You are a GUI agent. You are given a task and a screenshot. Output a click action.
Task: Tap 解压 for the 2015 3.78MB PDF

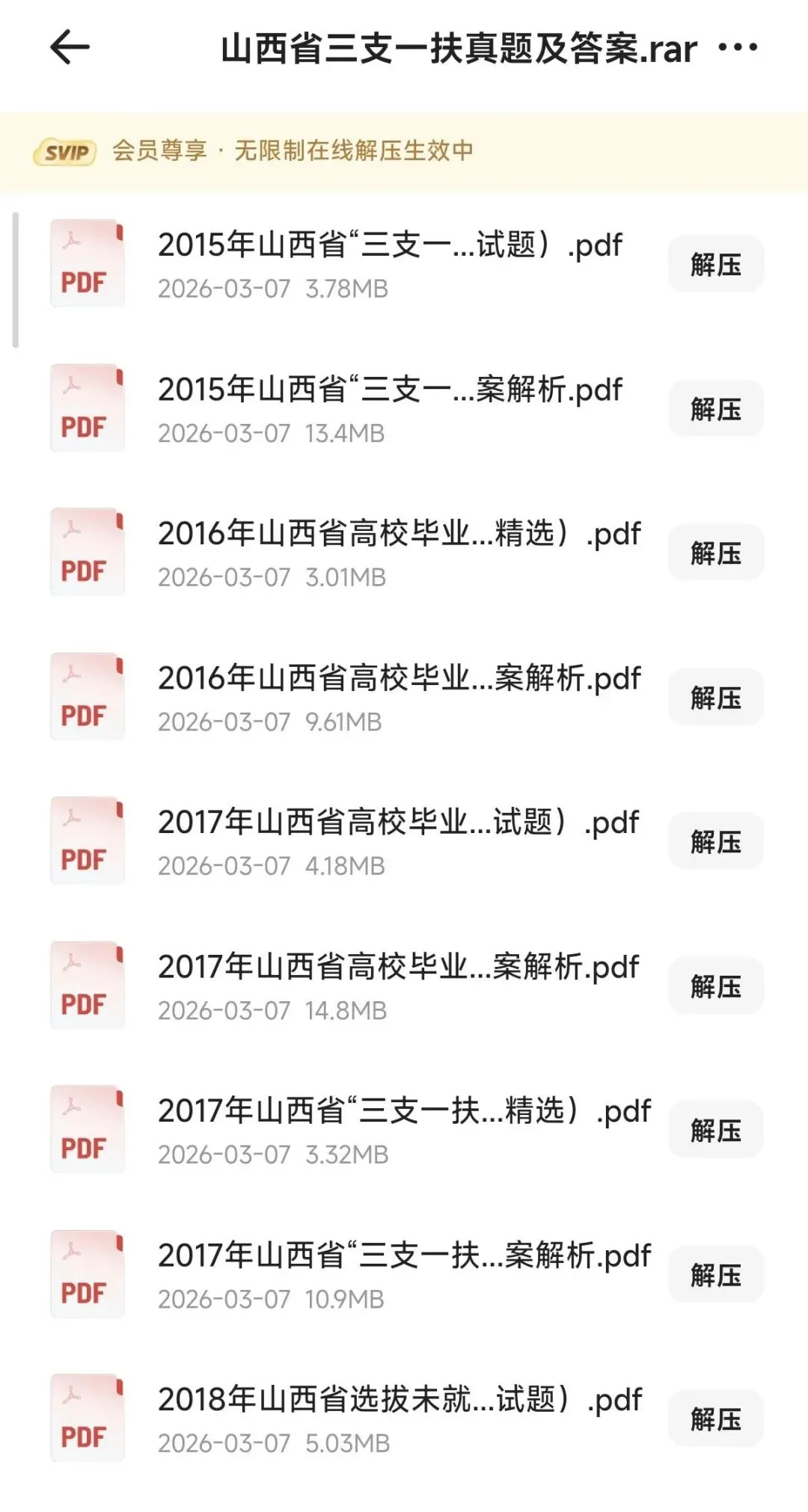point(715,265)
